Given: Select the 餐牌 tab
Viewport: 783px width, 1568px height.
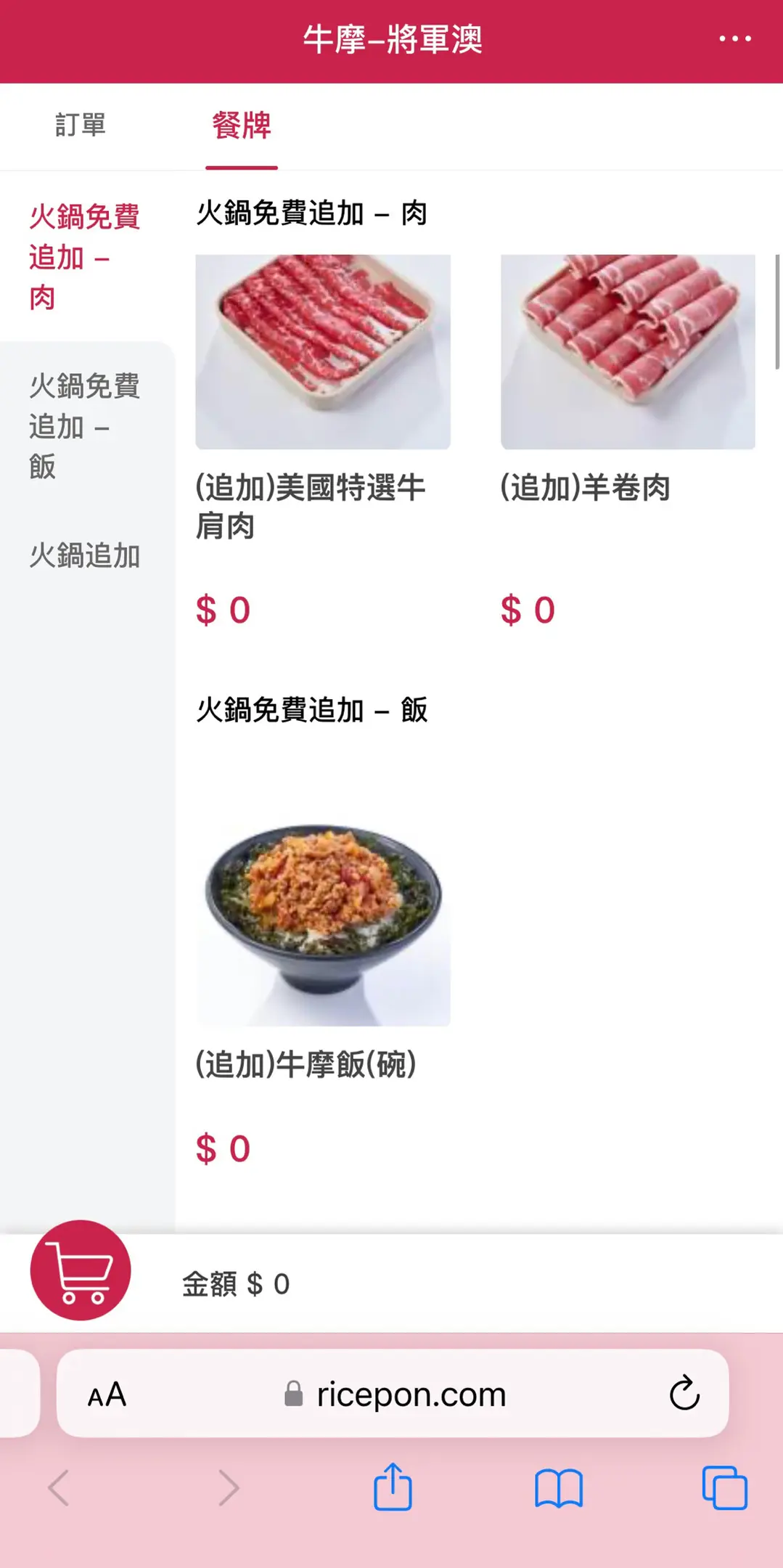Looking at the screenshot, I should pos(242,126).
